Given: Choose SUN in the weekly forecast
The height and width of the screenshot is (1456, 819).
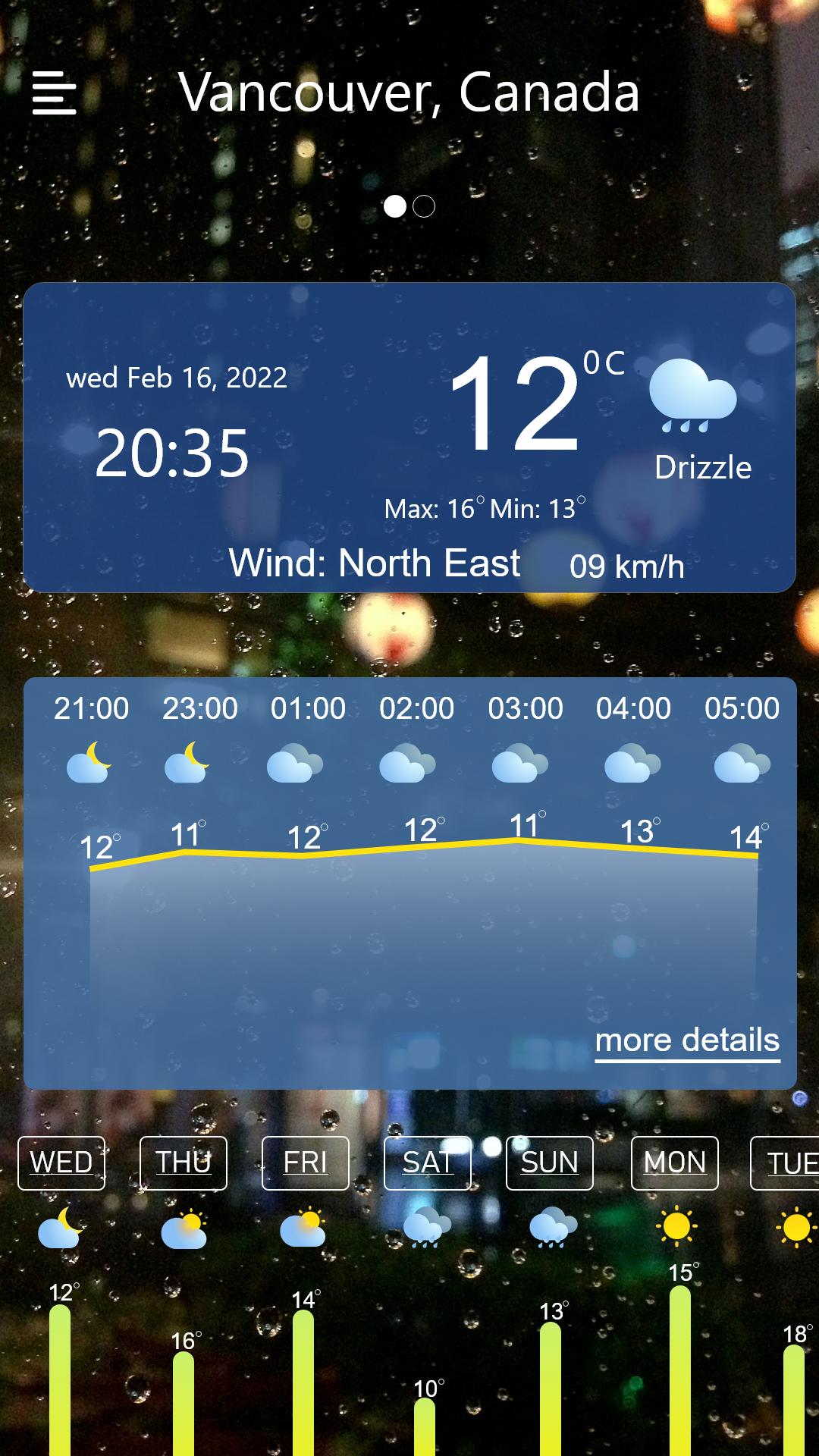Looking at the screenshot, I should (550, 1163).
